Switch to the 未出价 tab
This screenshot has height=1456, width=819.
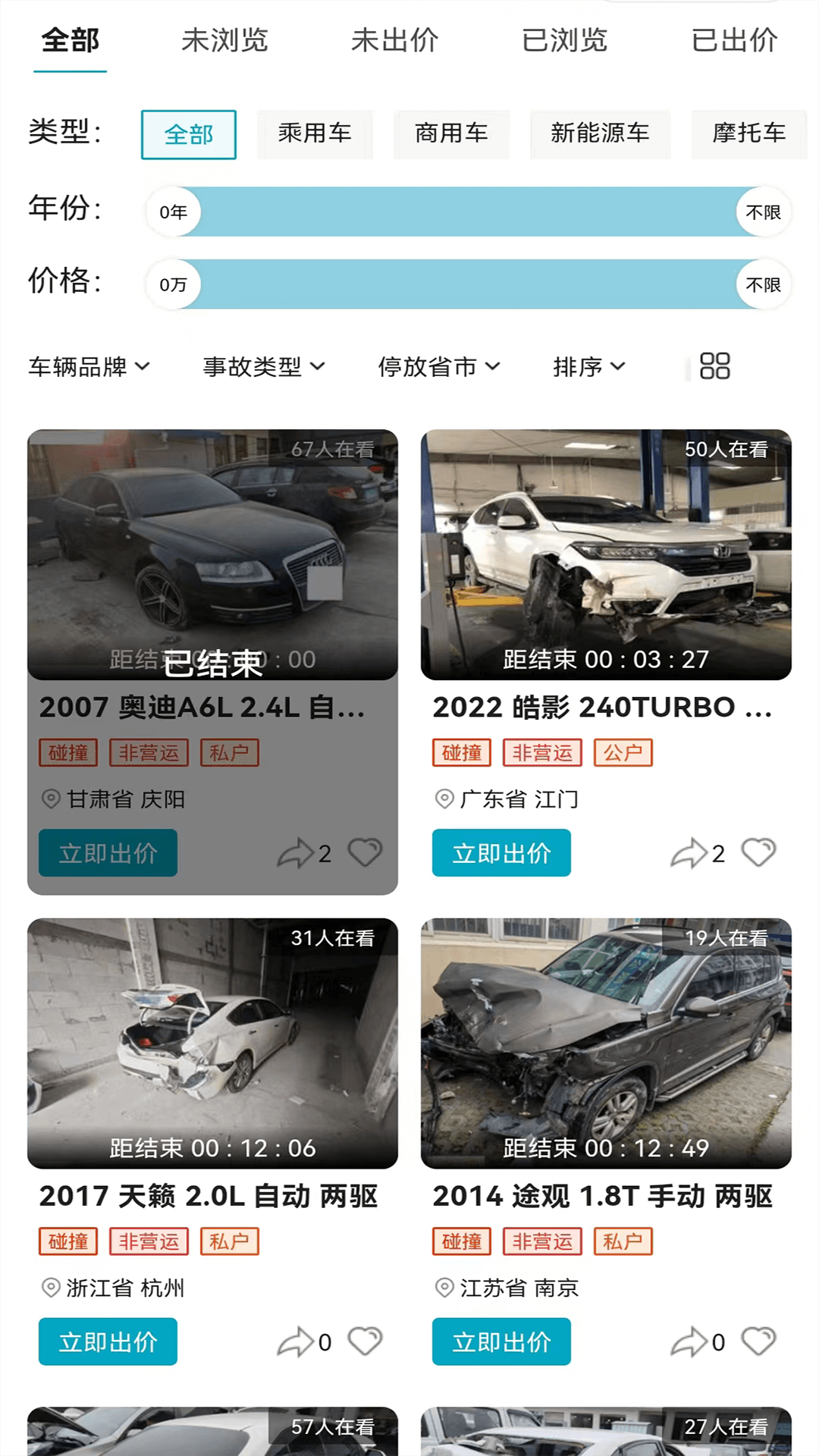(394, 40)
